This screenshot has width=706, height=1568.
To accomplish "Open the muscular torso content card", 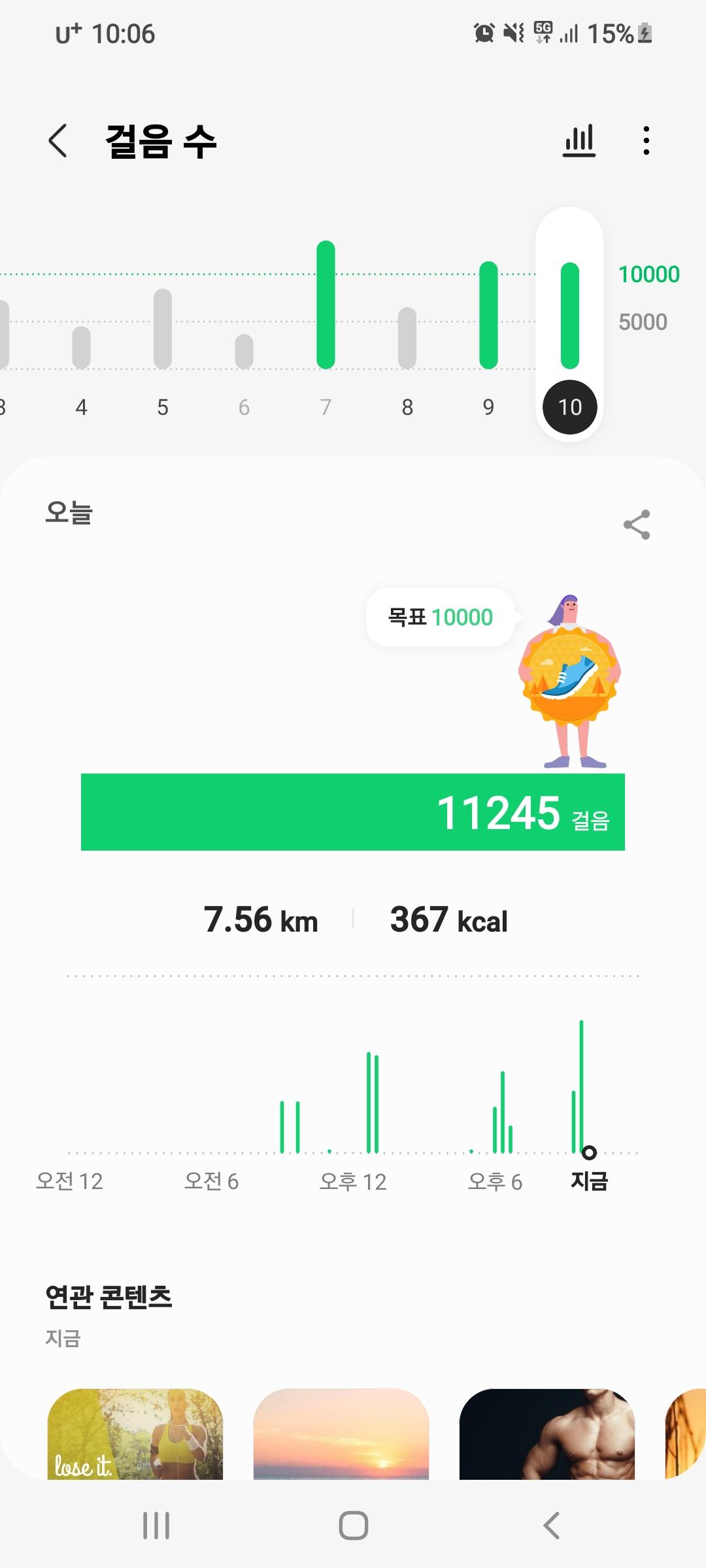I will click(547, 1433).
